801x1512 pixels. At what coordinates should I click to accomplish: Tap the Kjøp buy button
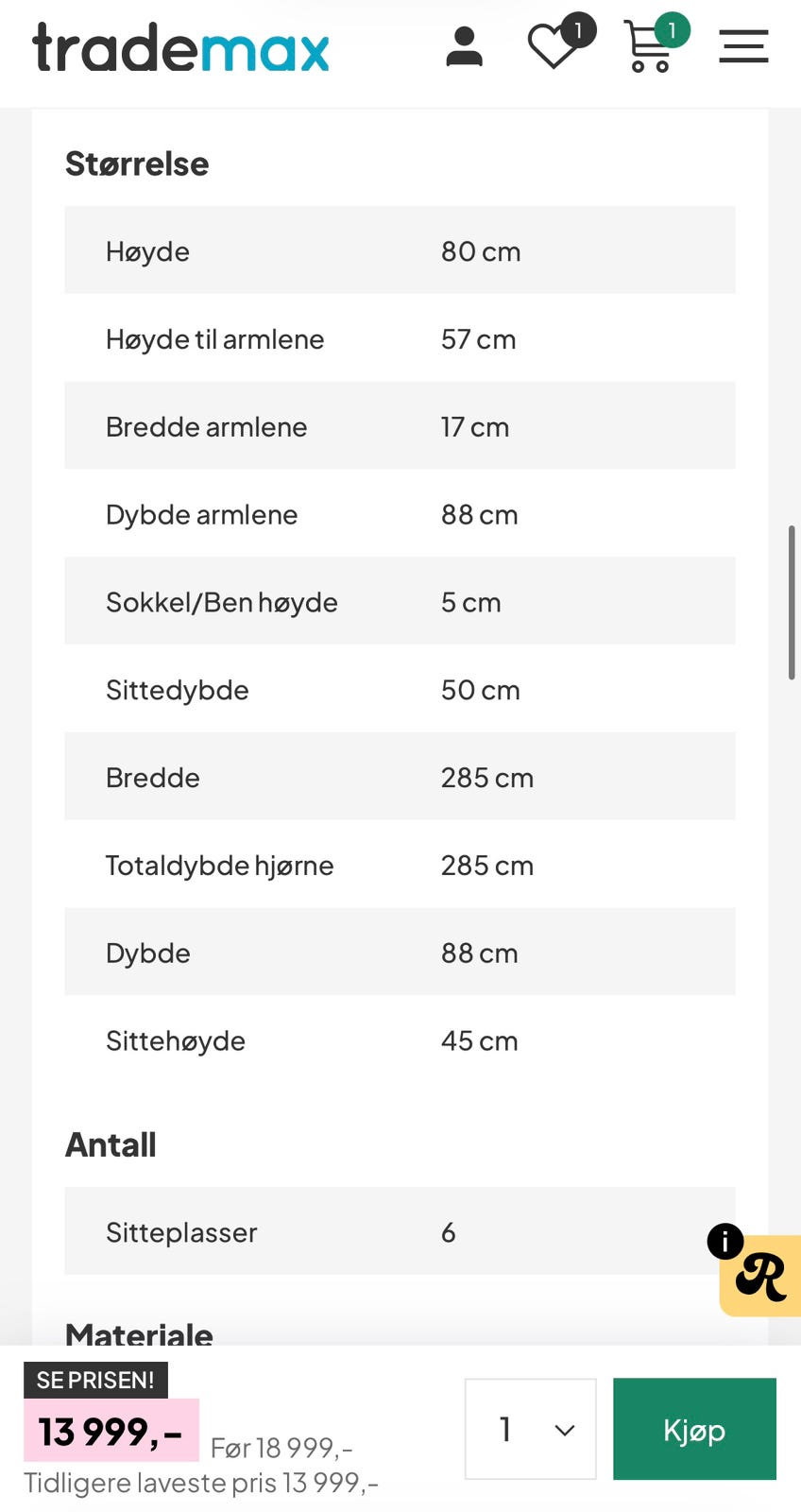[694, 1429]
